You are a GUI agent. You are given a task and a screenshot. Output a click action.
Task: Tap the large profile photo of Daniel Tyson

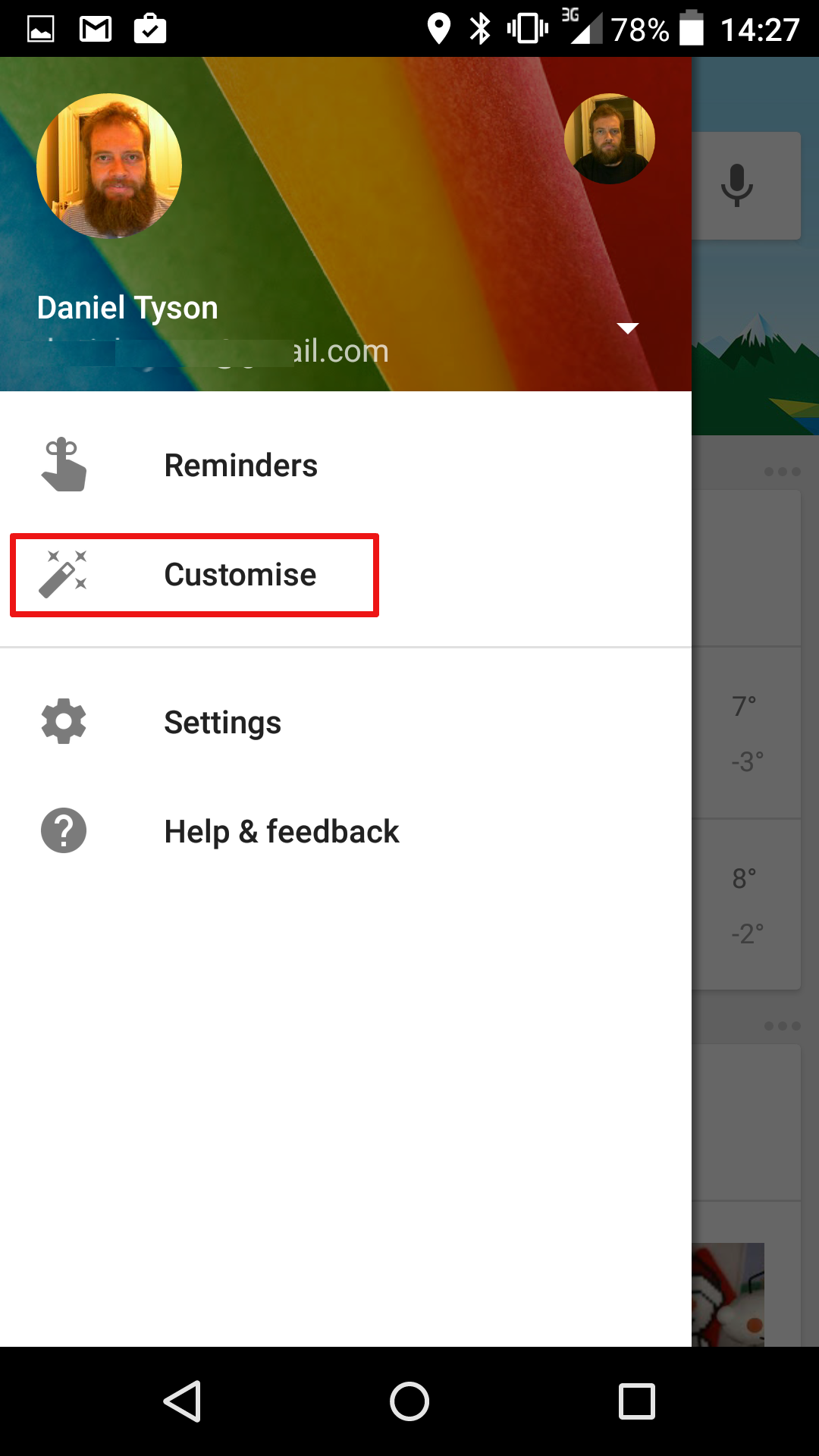(x=109, y=166)
